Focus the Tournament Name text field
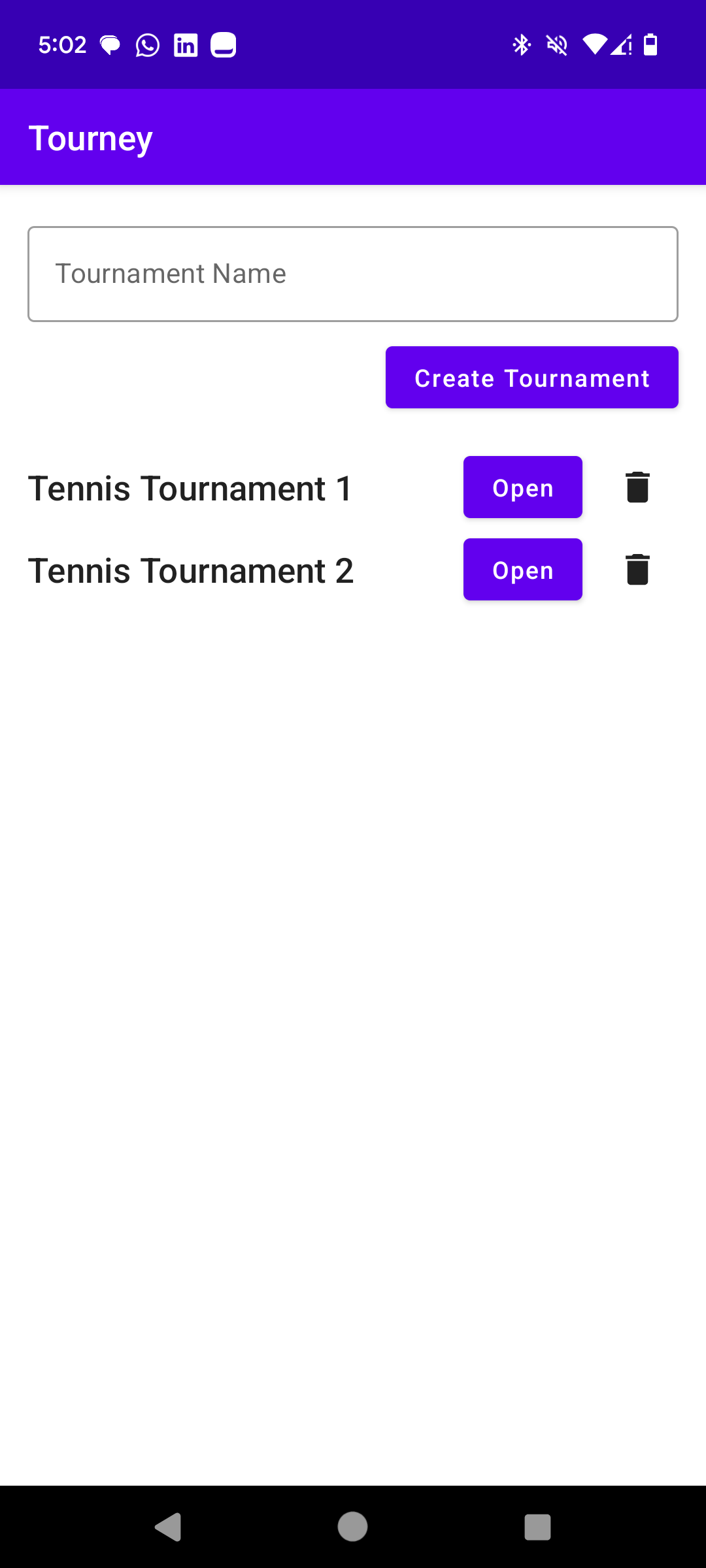The width and height of the screenshot is (706, 1568). click(353, 274)
